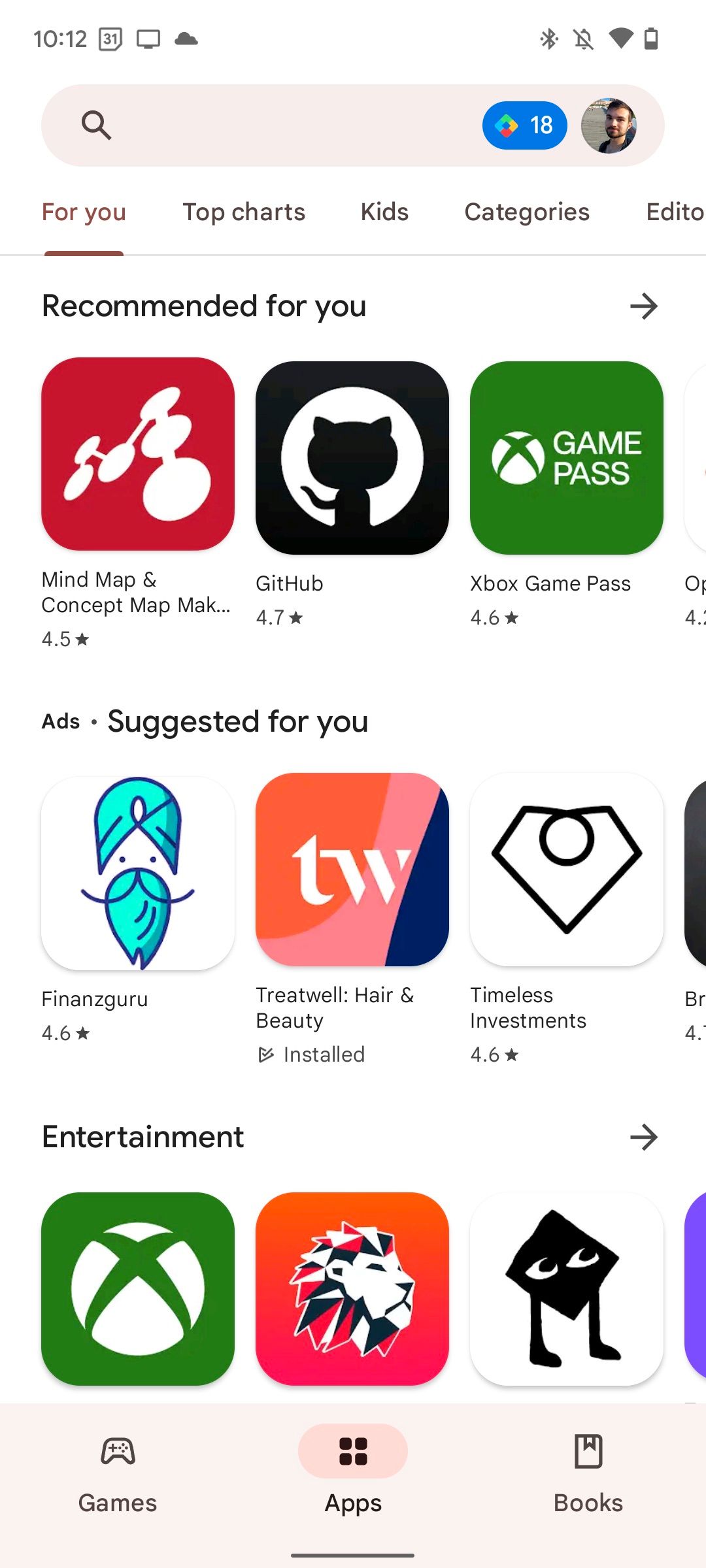
Task: Open the Mind Map & Concept Map Maker app
Action: point(138,454)
